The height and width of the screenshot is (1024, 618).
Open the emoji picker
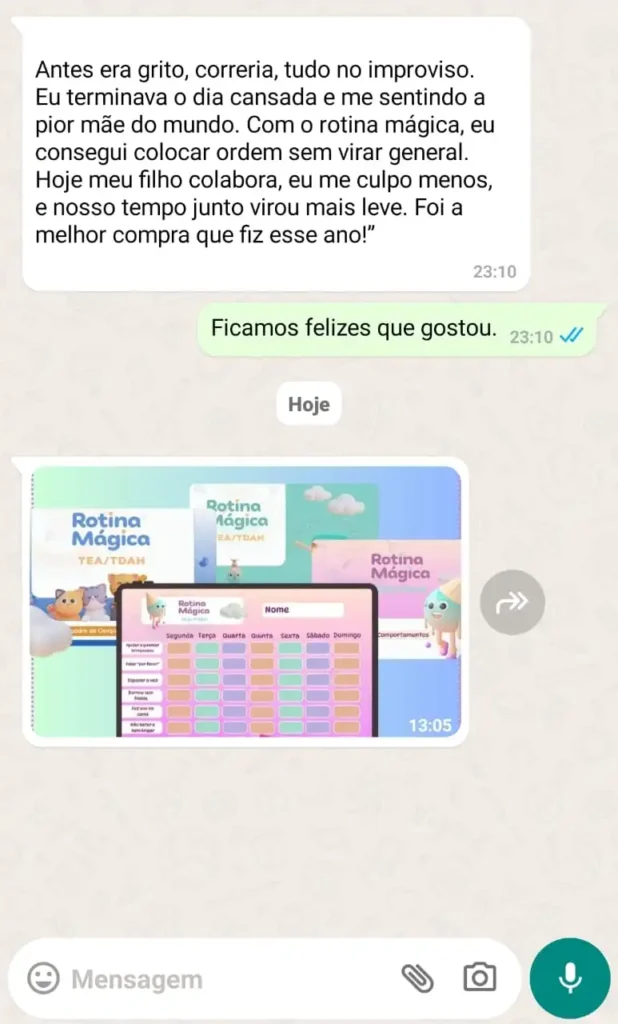(x=43, y=978)
